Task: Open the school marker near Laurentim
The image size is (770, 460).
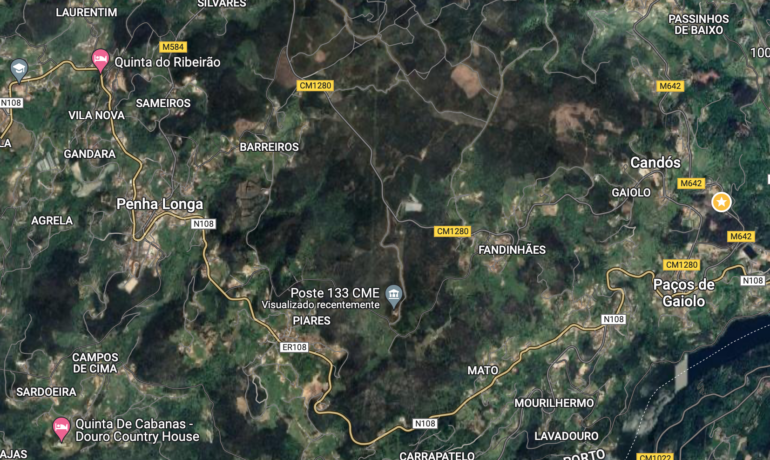Action: pos(18,69)
